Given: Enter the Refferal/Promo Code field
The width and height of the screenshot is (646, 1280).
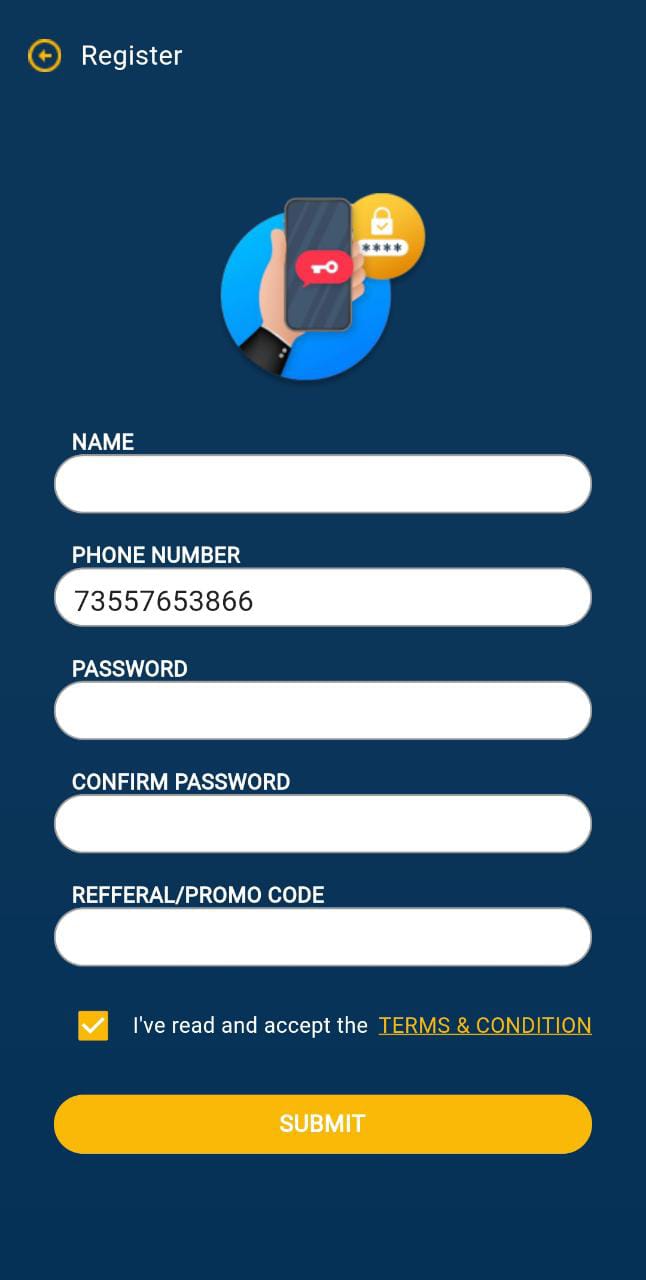Looking at the screenshot, I should click(x=323, y=937).
